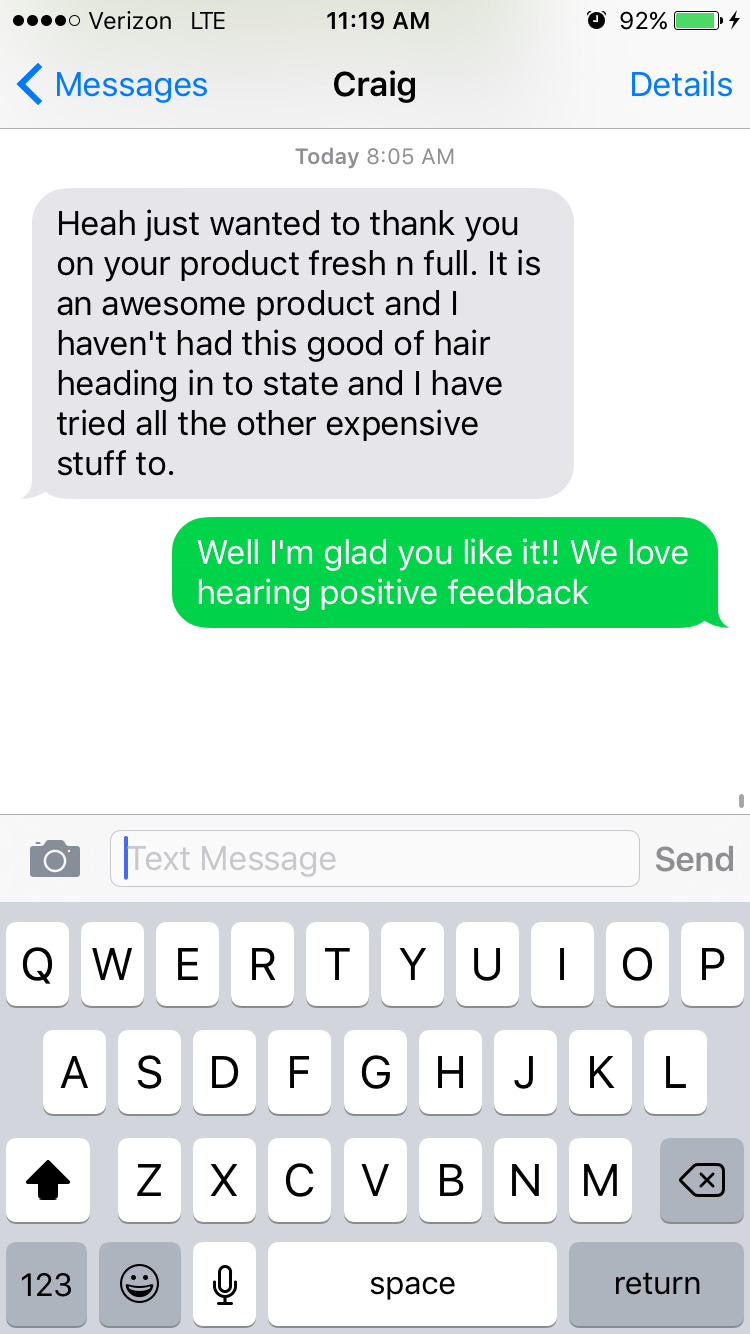Tap the space bar
The width and height of the screenshot is (750, 1334).
coord(412,1284)
